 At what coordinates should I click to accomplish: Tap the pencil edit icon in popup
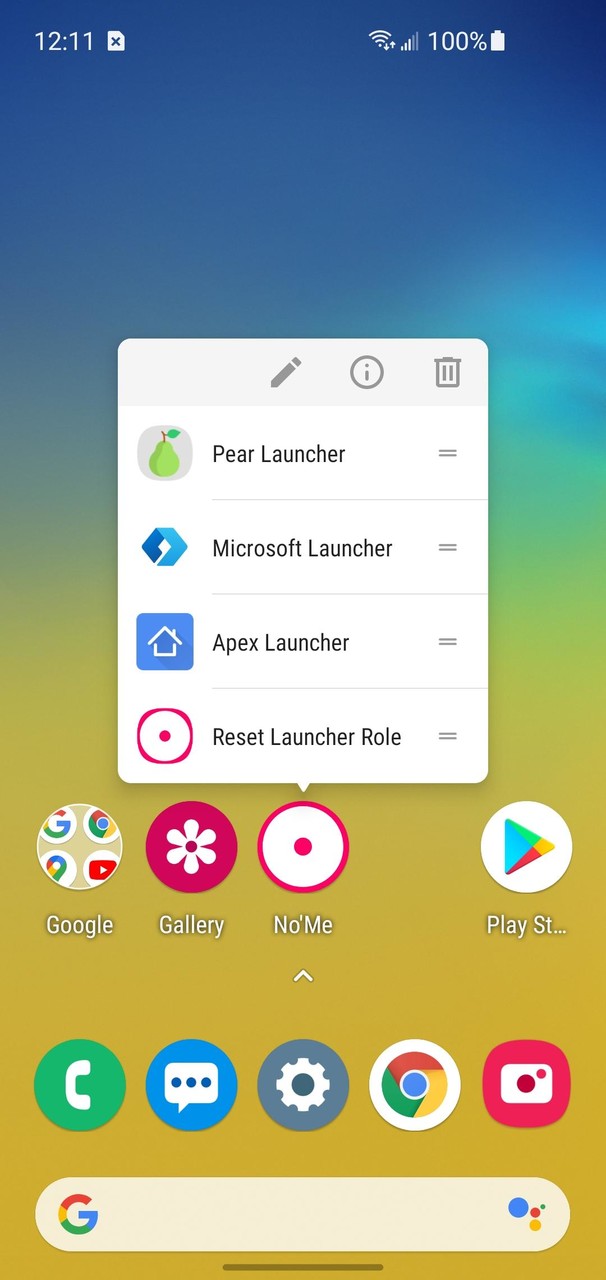(x=286, y=373)
